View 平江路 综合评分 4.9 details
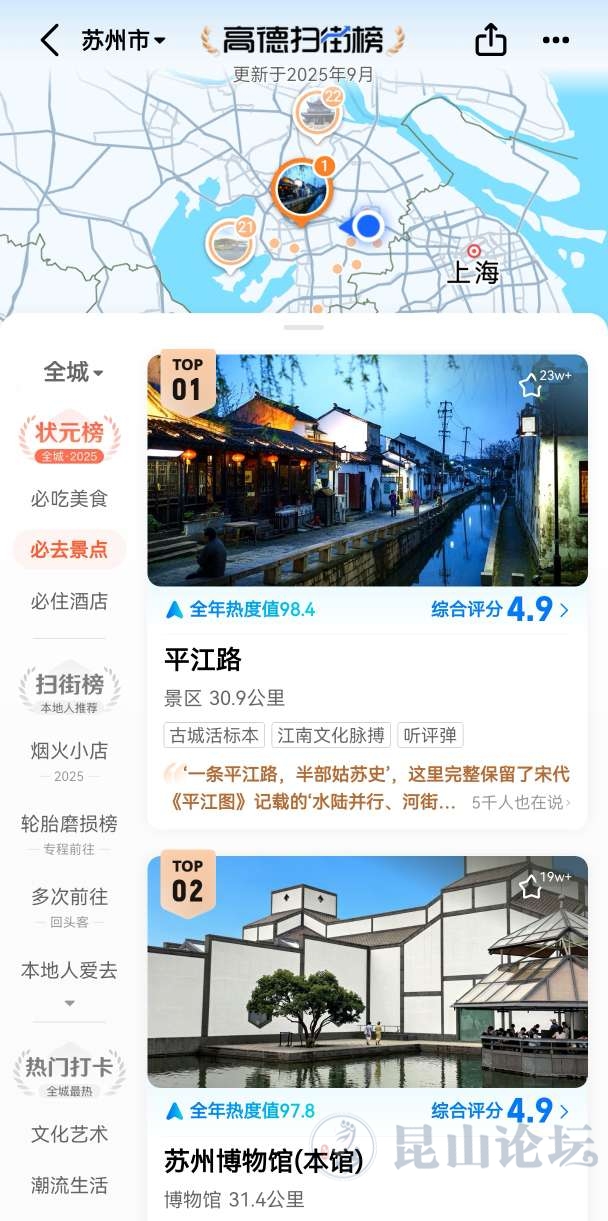The width and height of the screenshot is (608, 1221). click(x=500, y=609)
